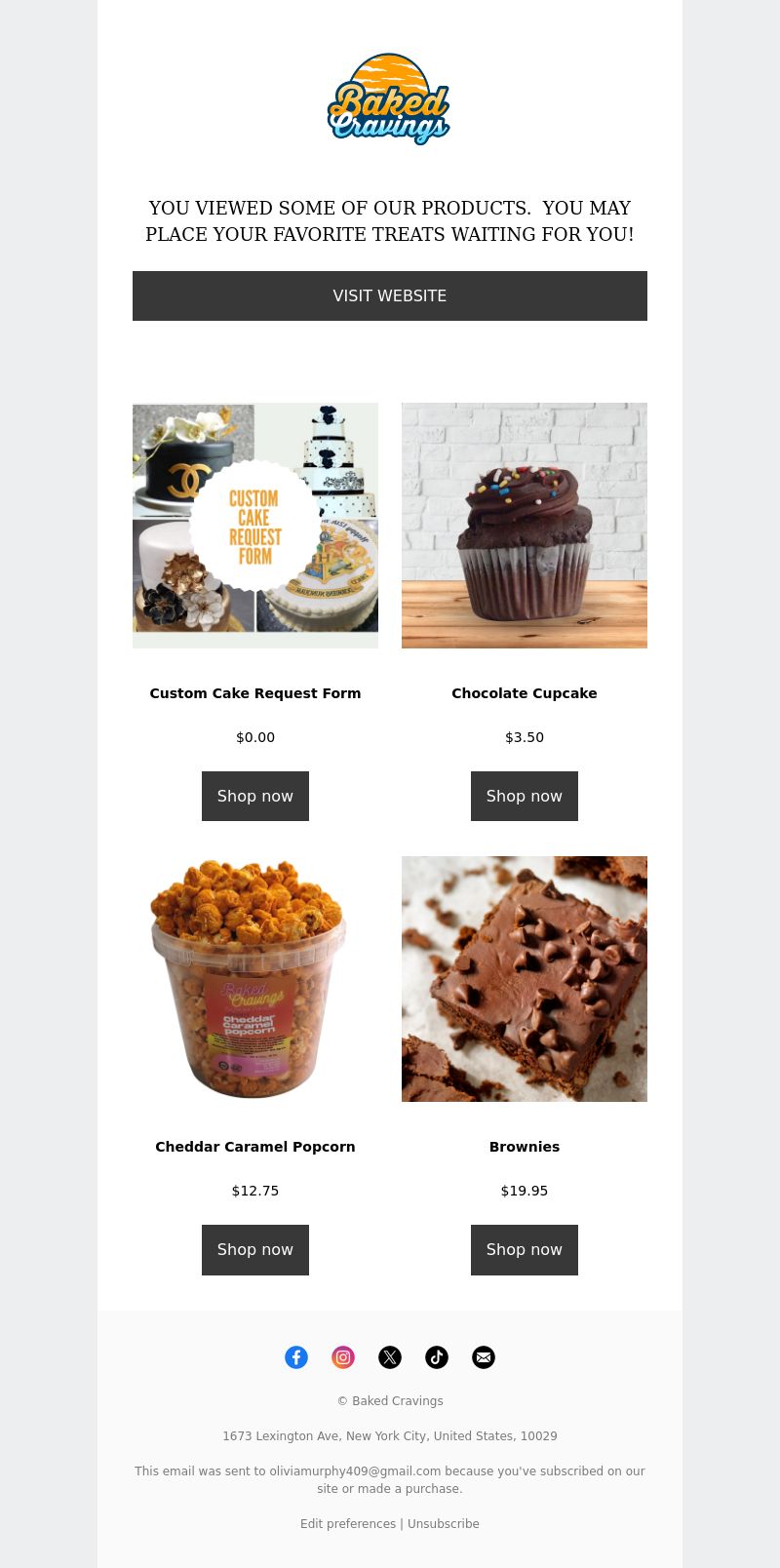Image resolution: width=780 pixels, height=1568 pixels.
Task: Shop now for Brownies
Action: coord(525,1249)
